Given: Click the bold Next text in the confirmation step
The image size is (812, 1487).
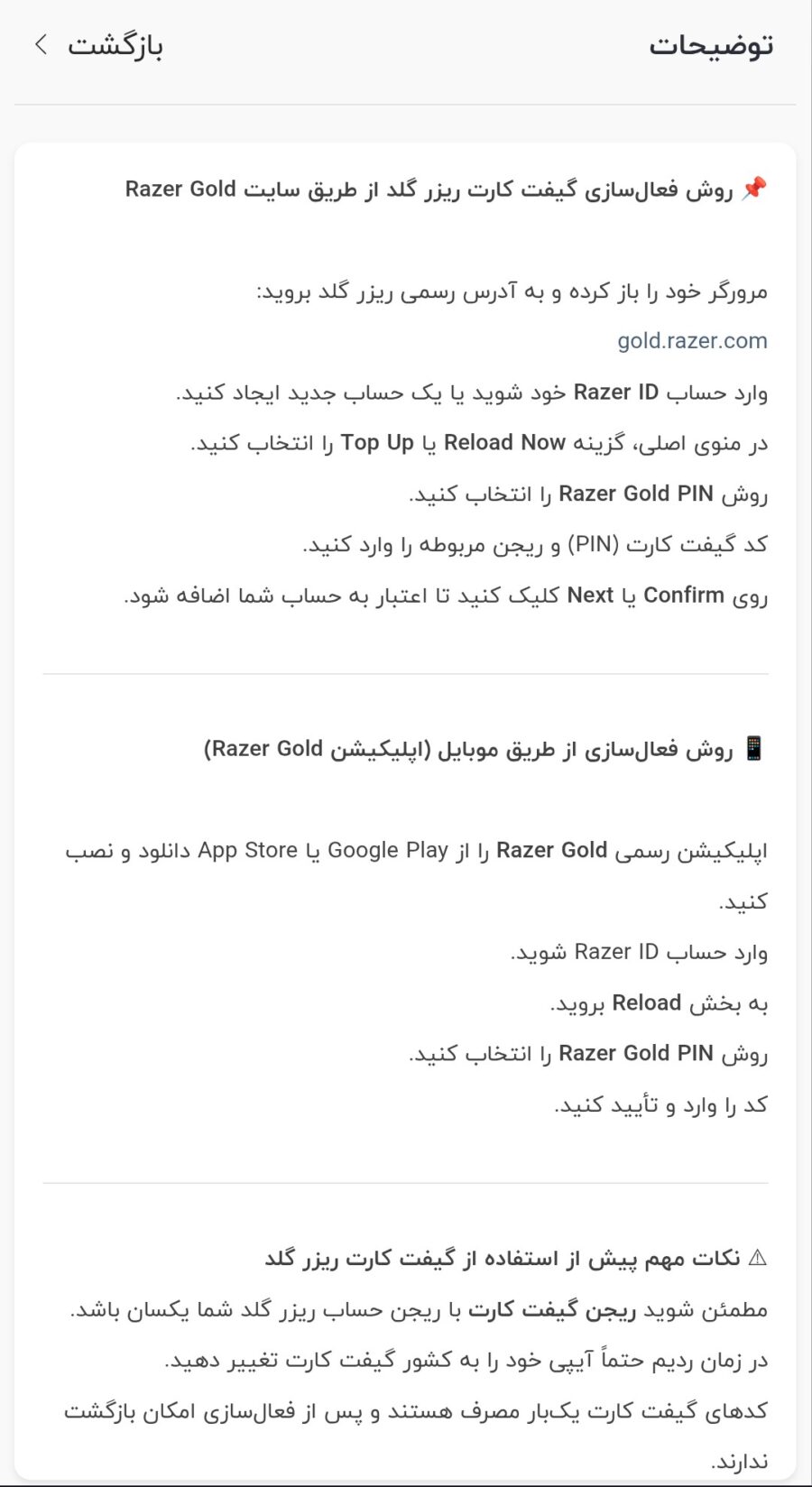Looking at the screenshot, I should tap(591, 595).
